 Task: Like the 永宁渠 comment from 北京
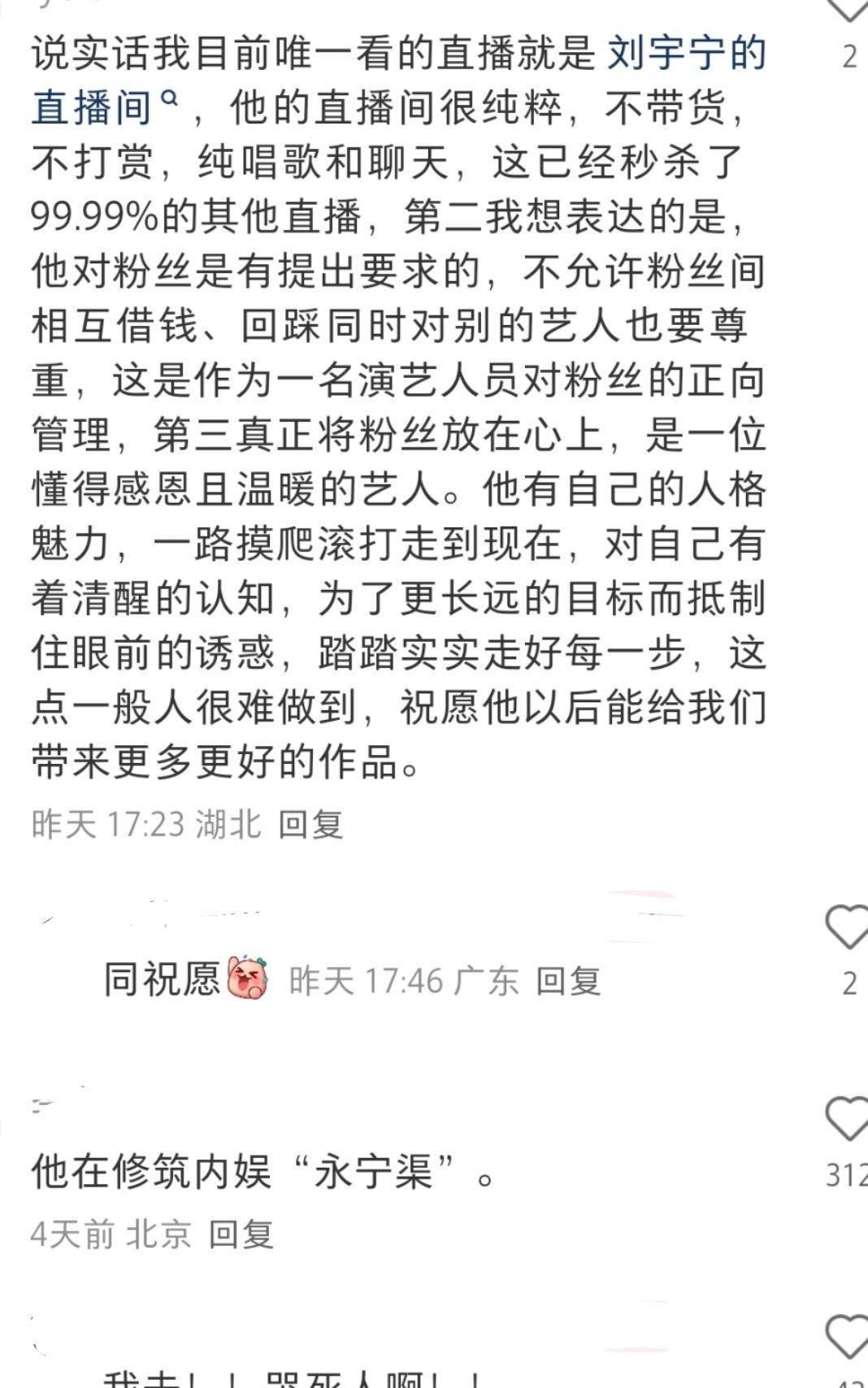click(847, 1119)
